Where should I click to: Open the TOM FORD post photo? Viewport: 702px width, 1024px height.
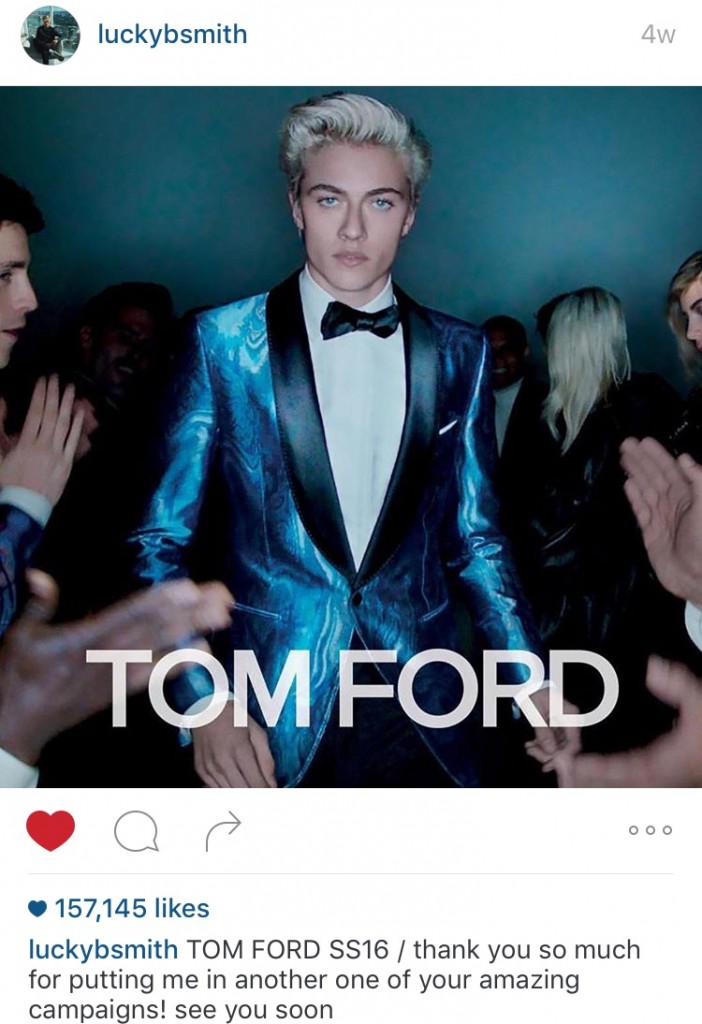point(351,437)
